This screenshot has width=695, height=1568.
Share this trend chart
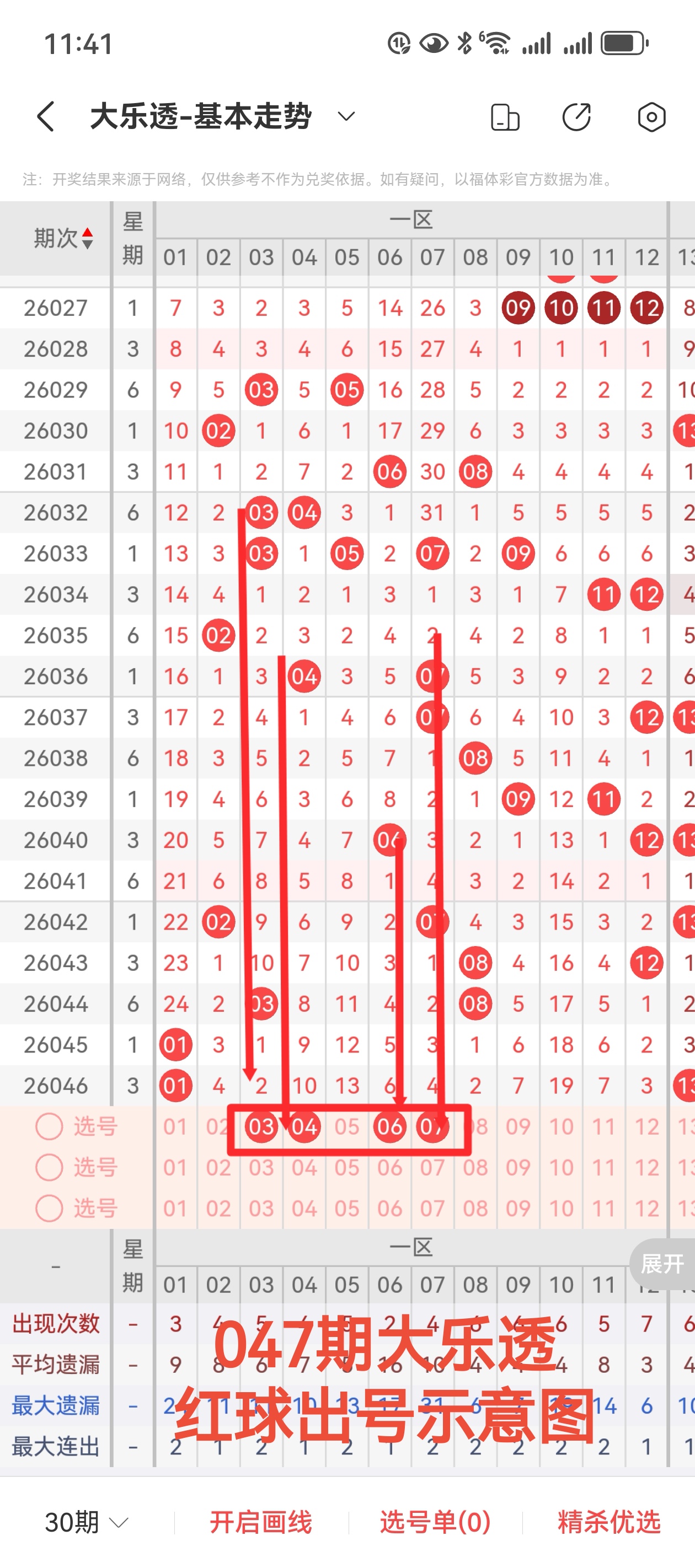pyautogui.click(x=576, y=117)
